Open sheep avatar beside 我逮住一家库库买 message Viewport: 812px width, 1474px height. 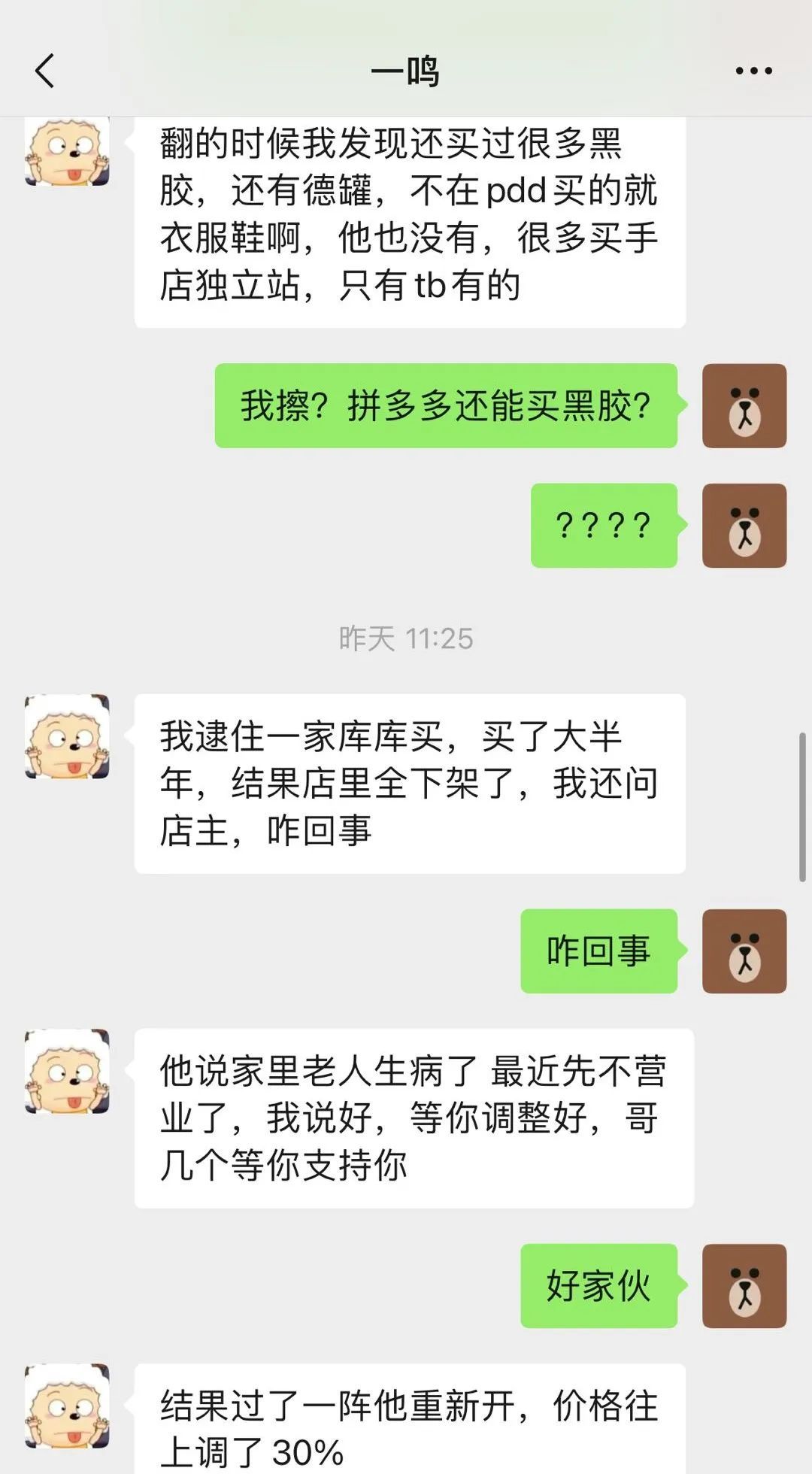[67, 736]
